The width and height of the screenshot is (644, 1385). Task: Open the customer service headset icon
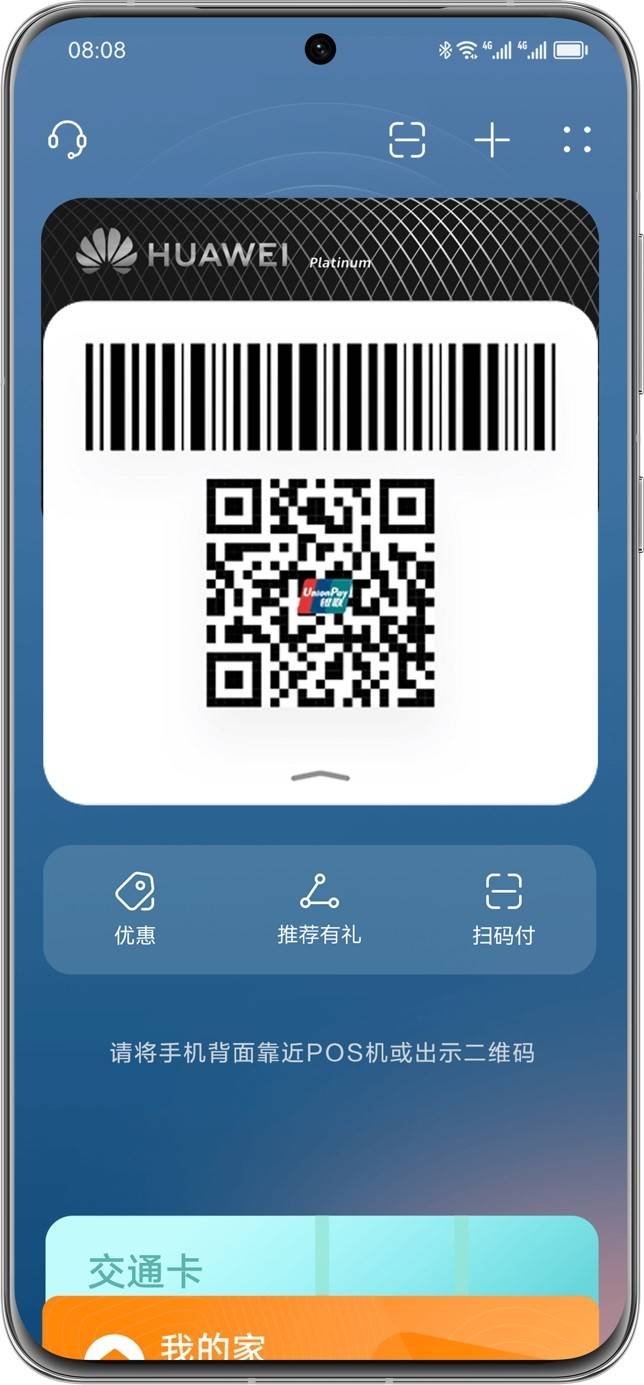tap(67, 140)
